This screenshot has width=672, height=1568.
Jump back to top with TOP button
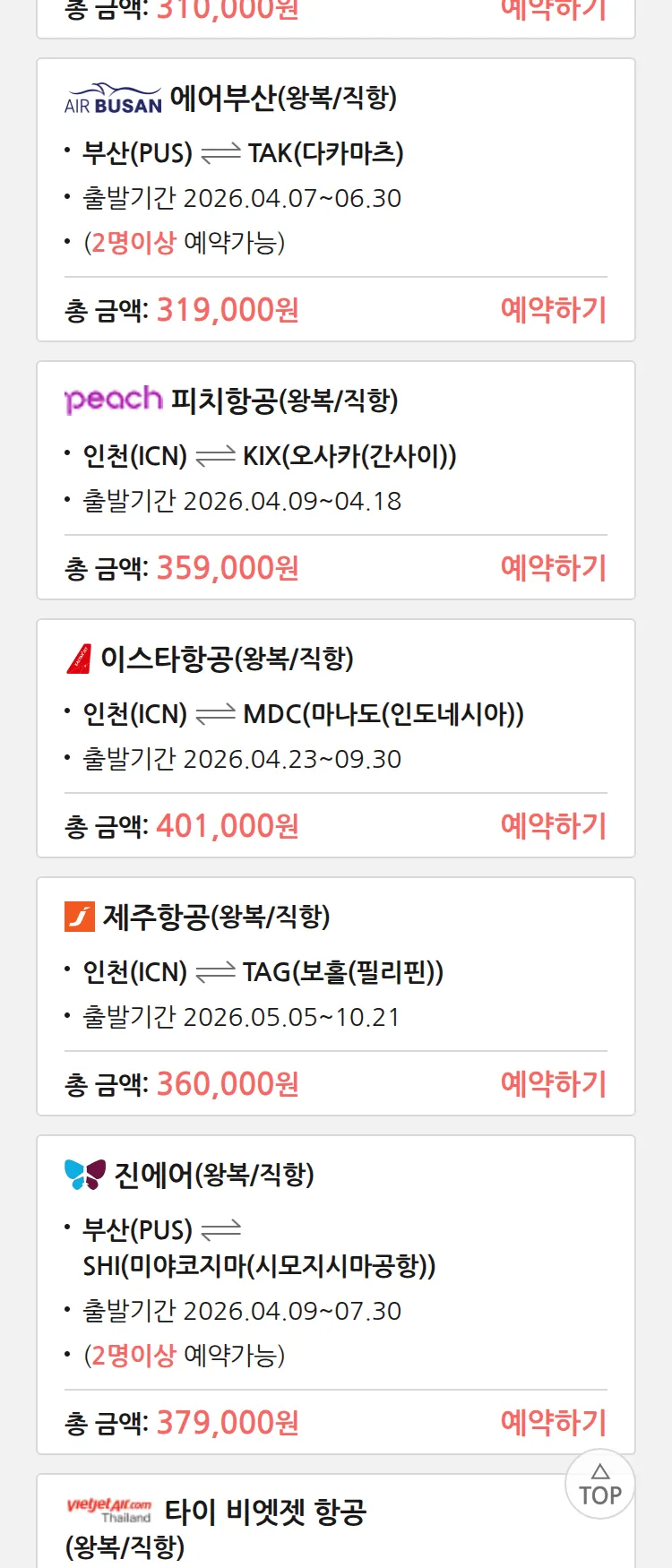(599, 1485)
